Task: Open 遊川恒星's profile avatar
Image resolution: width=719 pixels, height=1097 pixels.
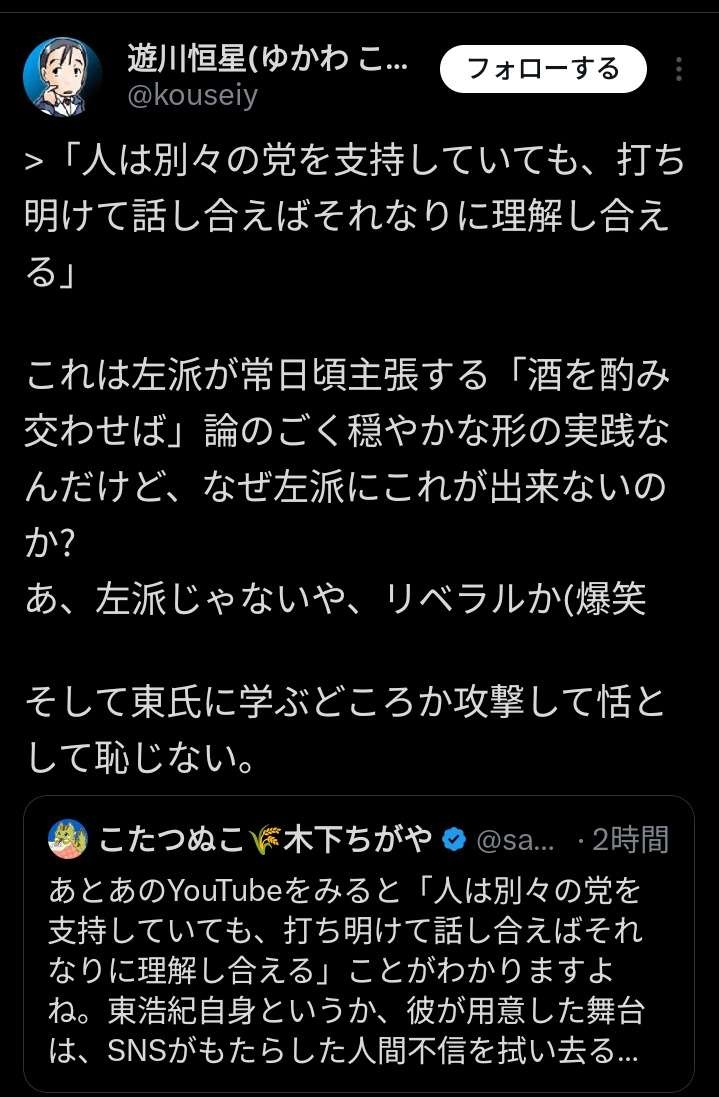Action: (62, 75)
